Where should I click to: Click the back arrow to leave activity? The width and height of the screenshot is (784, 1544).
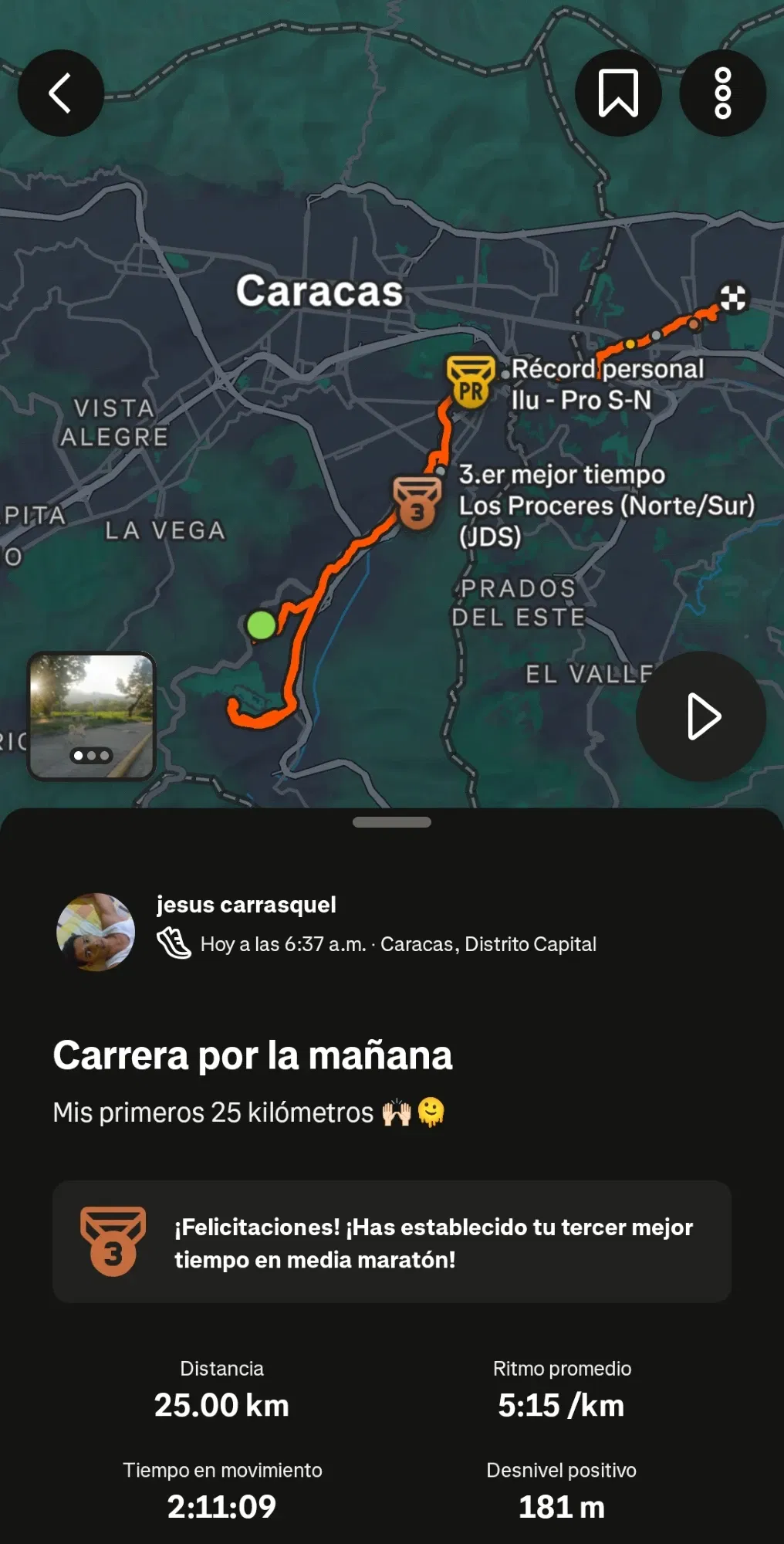(x=61, y=93)
